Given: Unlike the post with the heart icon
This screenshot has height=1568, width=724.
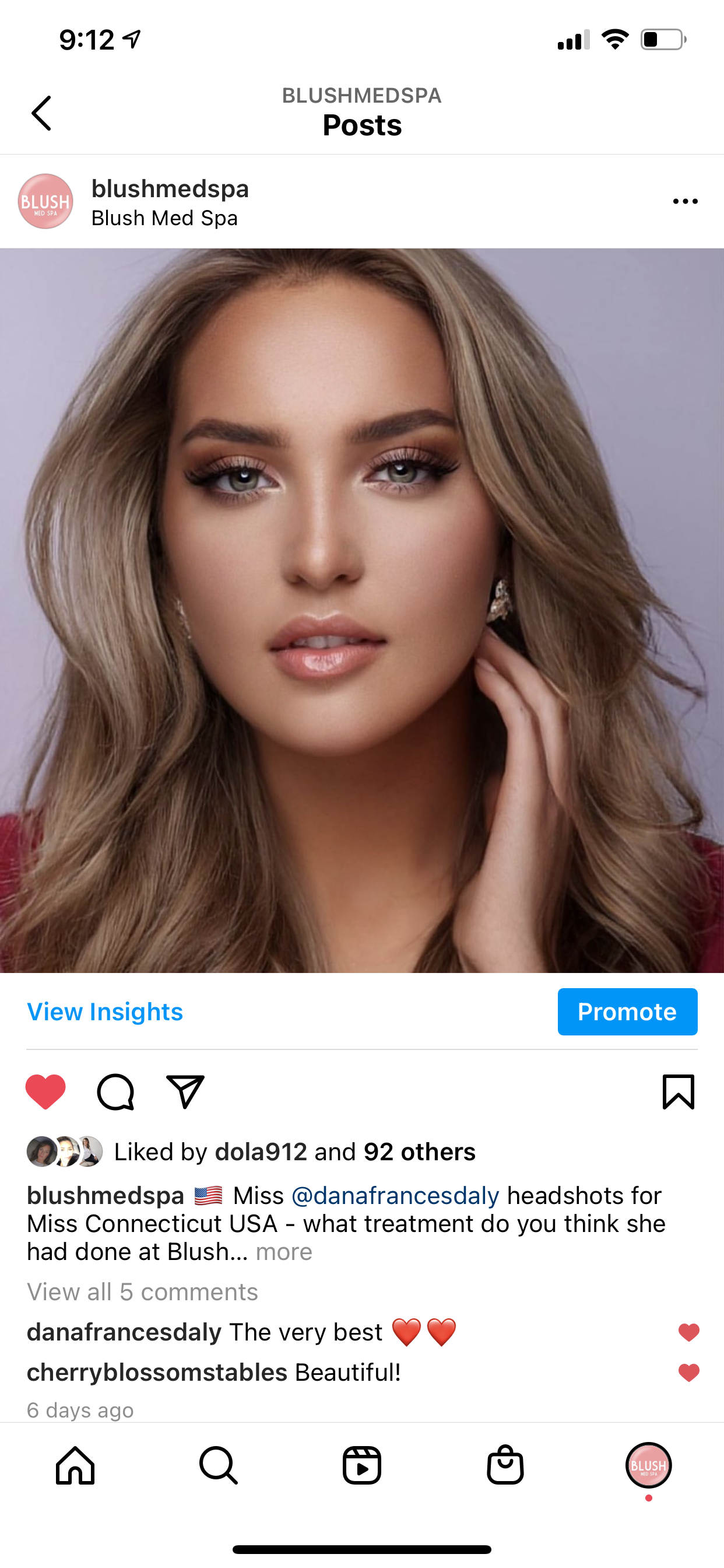Looking at the screenshot, I should [45, 1092].
